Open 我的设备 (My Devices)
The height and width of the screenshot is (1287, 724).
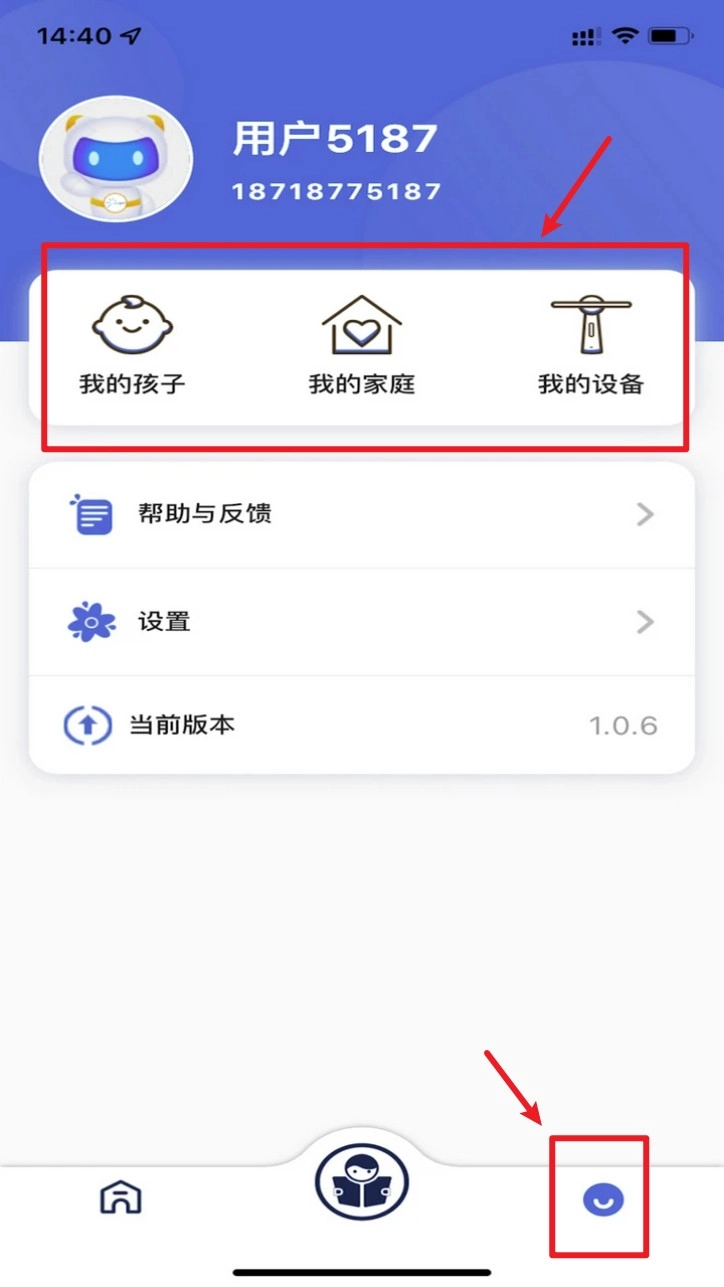pyautogui.click(x=590, y=343)
